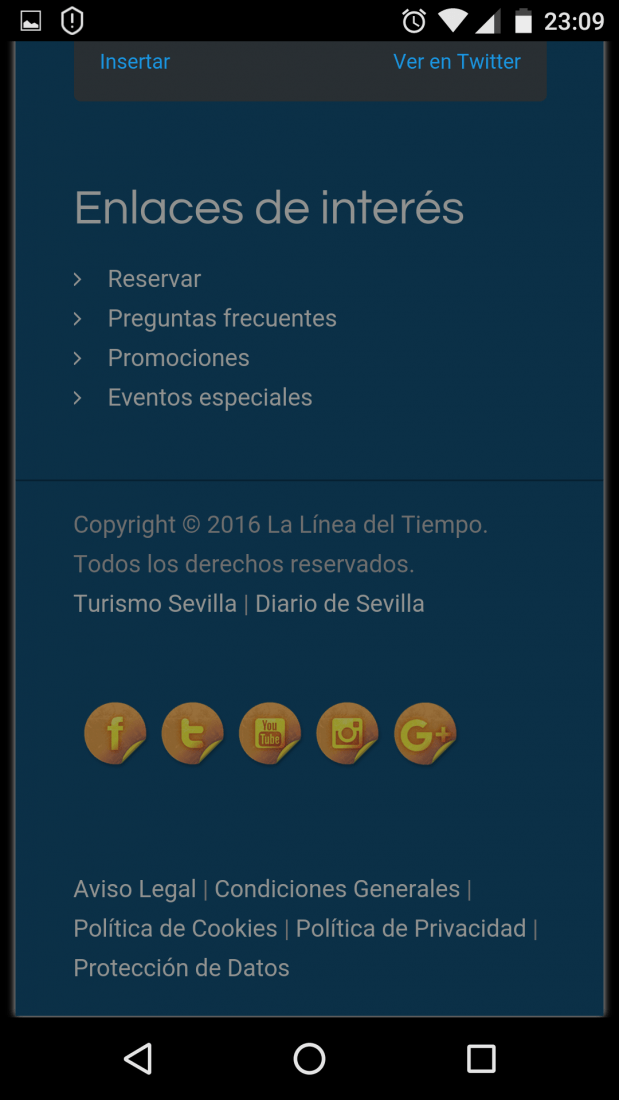This screenshot has width=619, height=1100.
Task: Open the recent apps overview
Action: [x=481, y=1058]
